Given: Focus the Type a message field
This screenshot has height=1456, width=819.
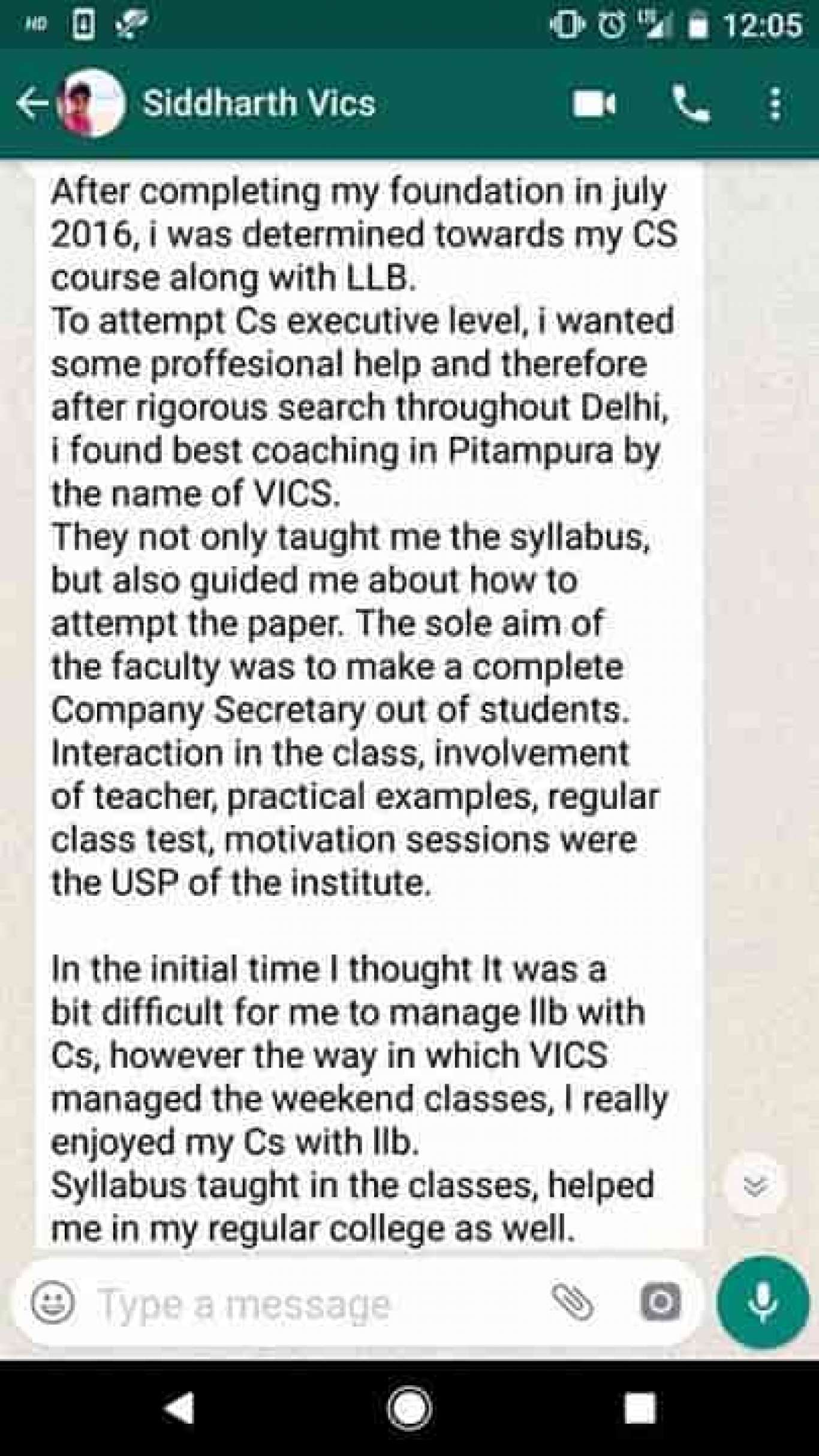Looking at the screenshot, I should point(300,1303).
